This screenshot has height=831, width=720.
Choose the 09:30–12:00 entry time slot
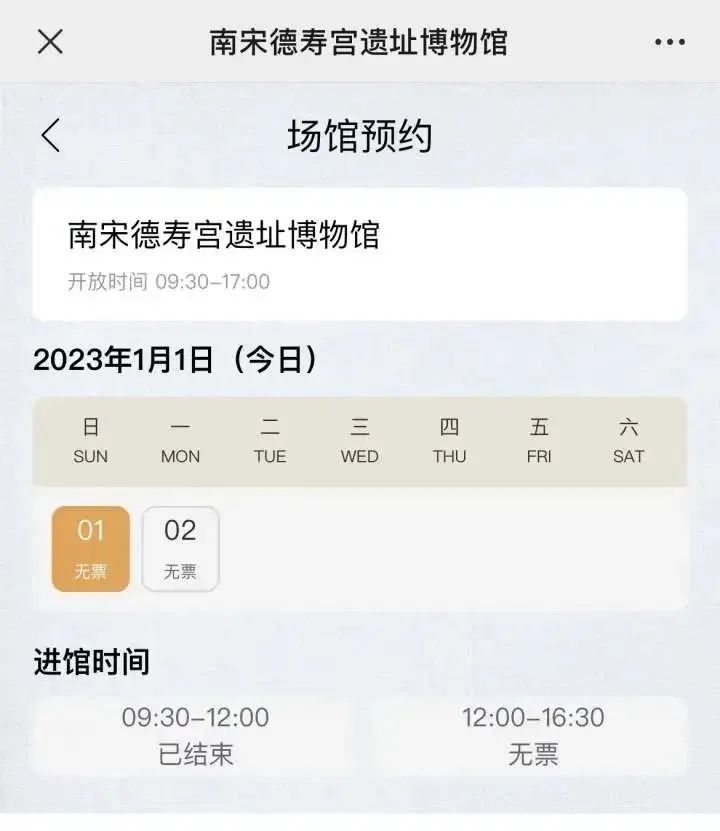pyautogui.click(x=195, y=735)
